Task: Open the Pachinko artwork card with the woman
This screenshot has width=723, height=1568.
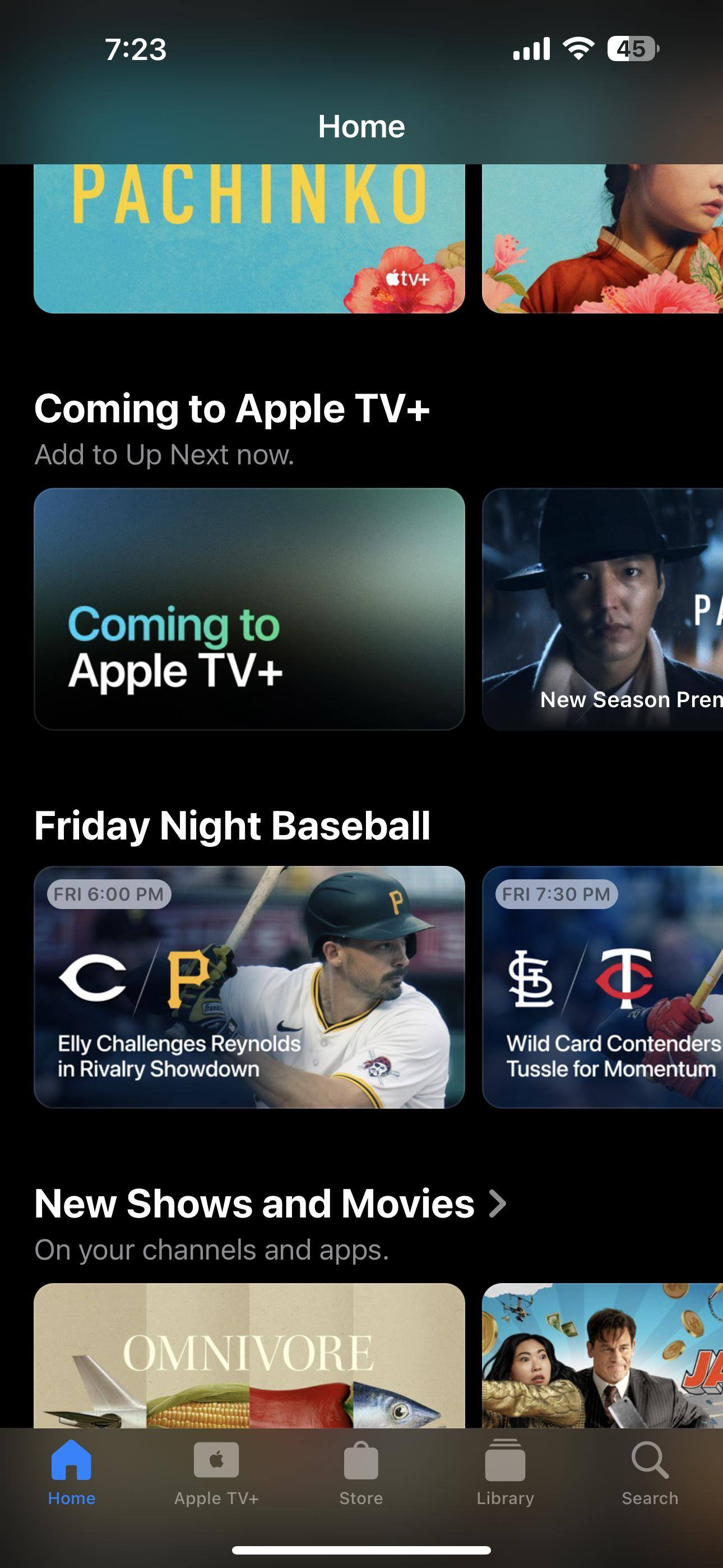Action: point(602,238)
